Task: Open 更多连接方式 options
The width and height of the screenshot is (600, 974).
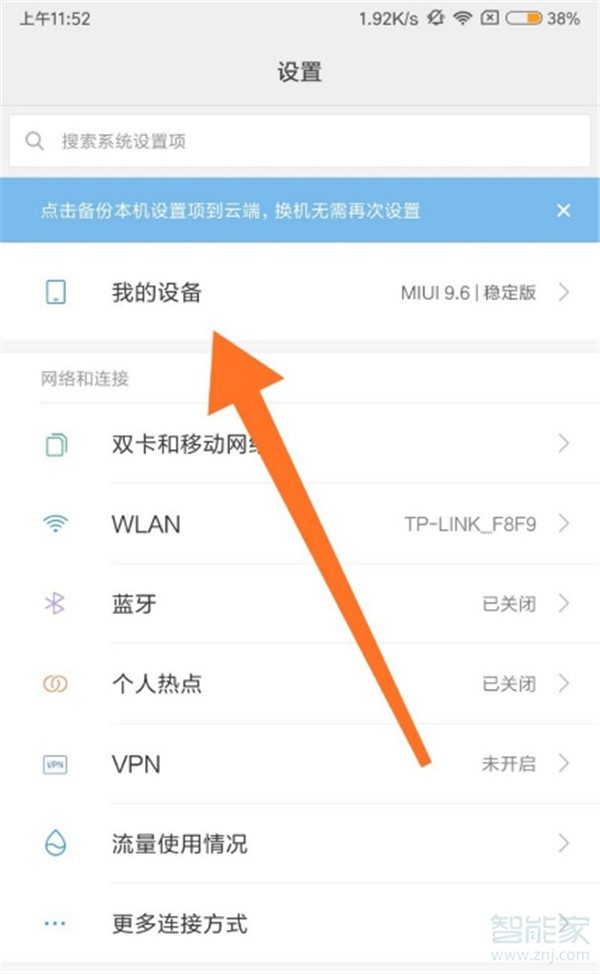Action: tap(300, 922)
